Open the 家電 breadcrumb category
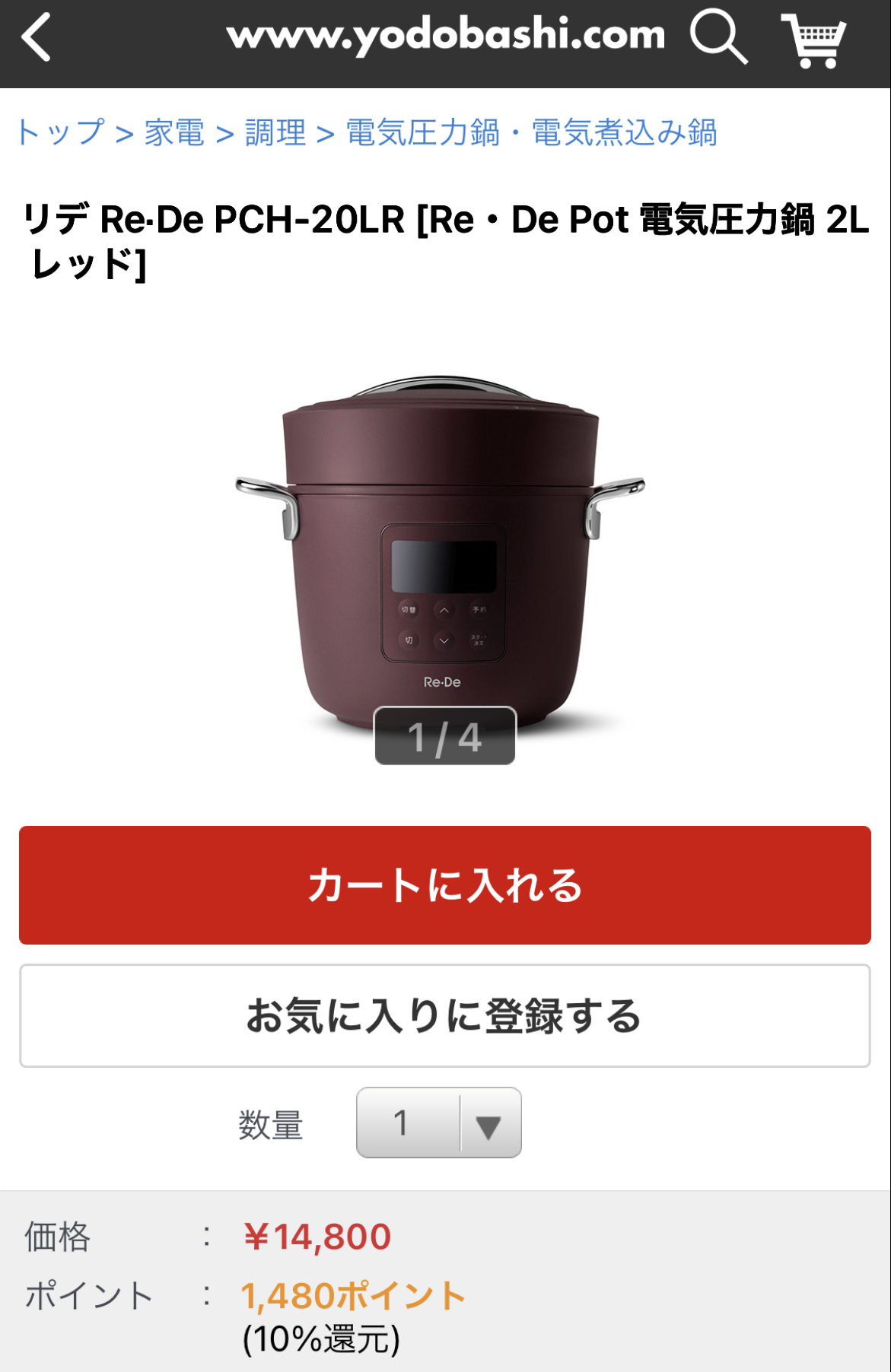The image size is (891, 1372). click(174, 132)
